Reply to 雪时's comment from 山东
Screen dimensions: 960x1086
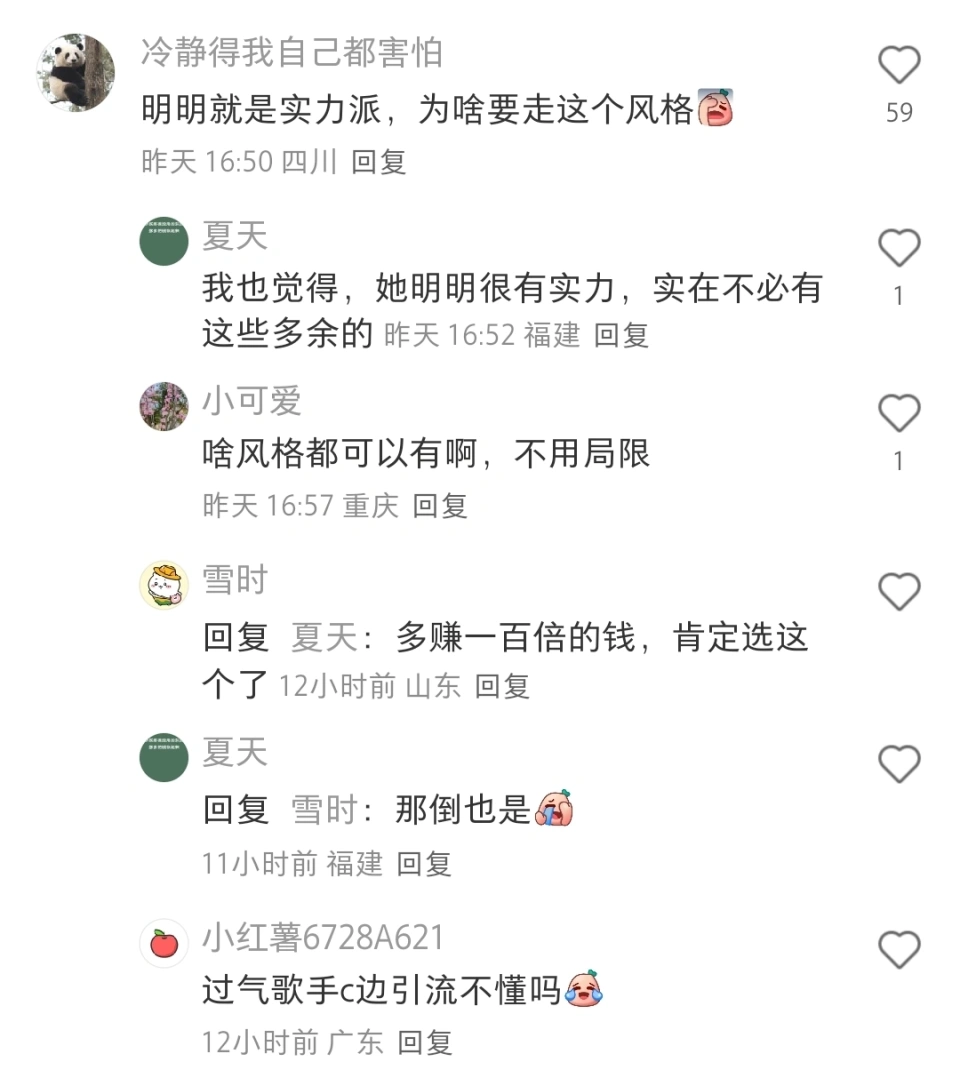pos(502,686)
